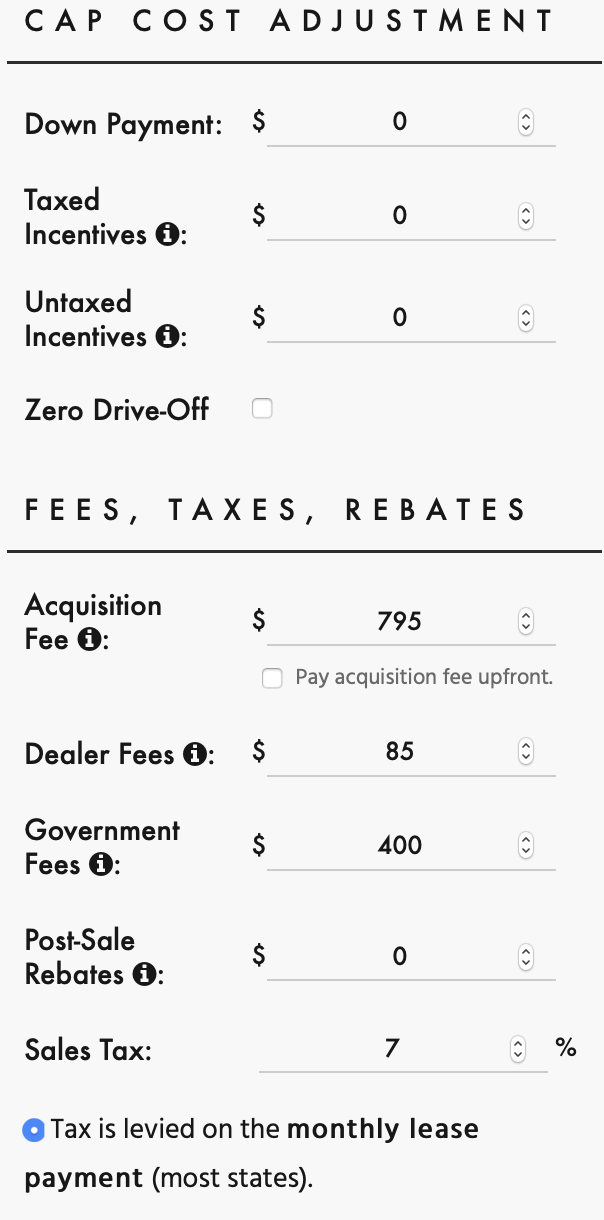Show info about Taxed Incentives
This screenshot has height=1220, width=604.
[167, 236]
